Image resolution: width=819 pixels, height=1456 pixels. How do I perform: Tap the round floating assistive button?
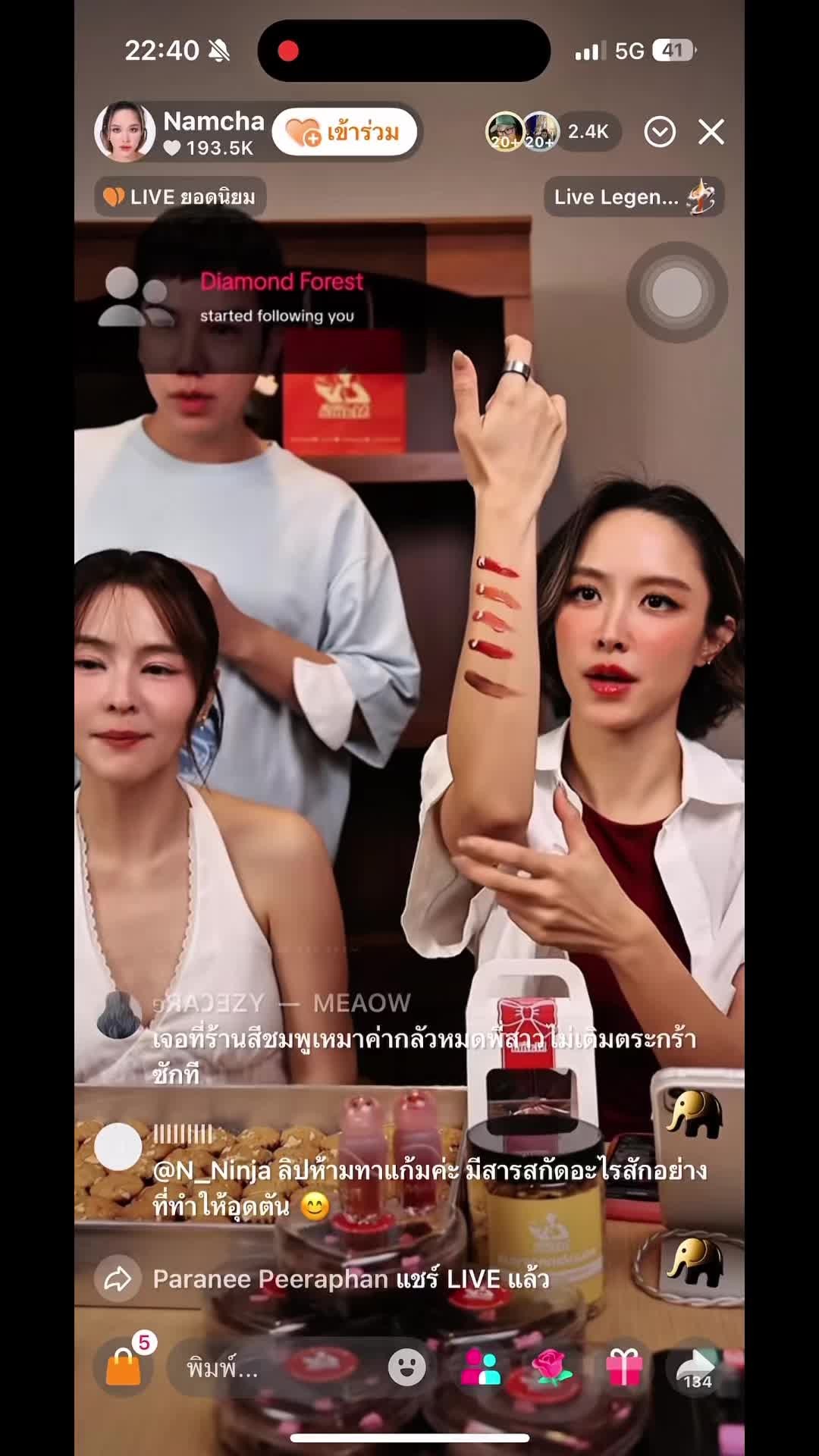click(676, 292)
